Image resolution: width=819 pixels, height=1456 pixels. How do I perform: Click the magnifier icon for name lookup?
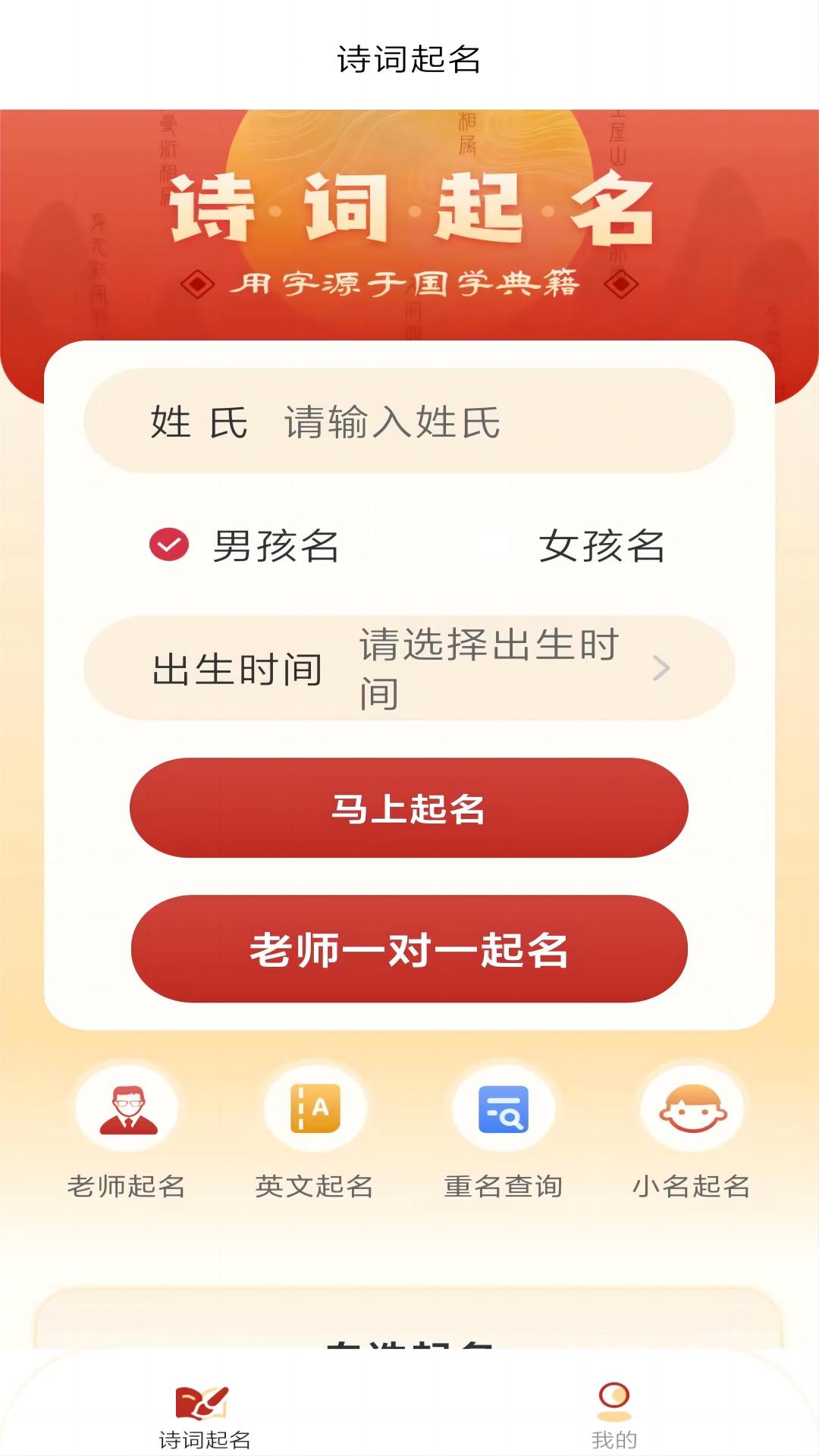pos(504,1109)
